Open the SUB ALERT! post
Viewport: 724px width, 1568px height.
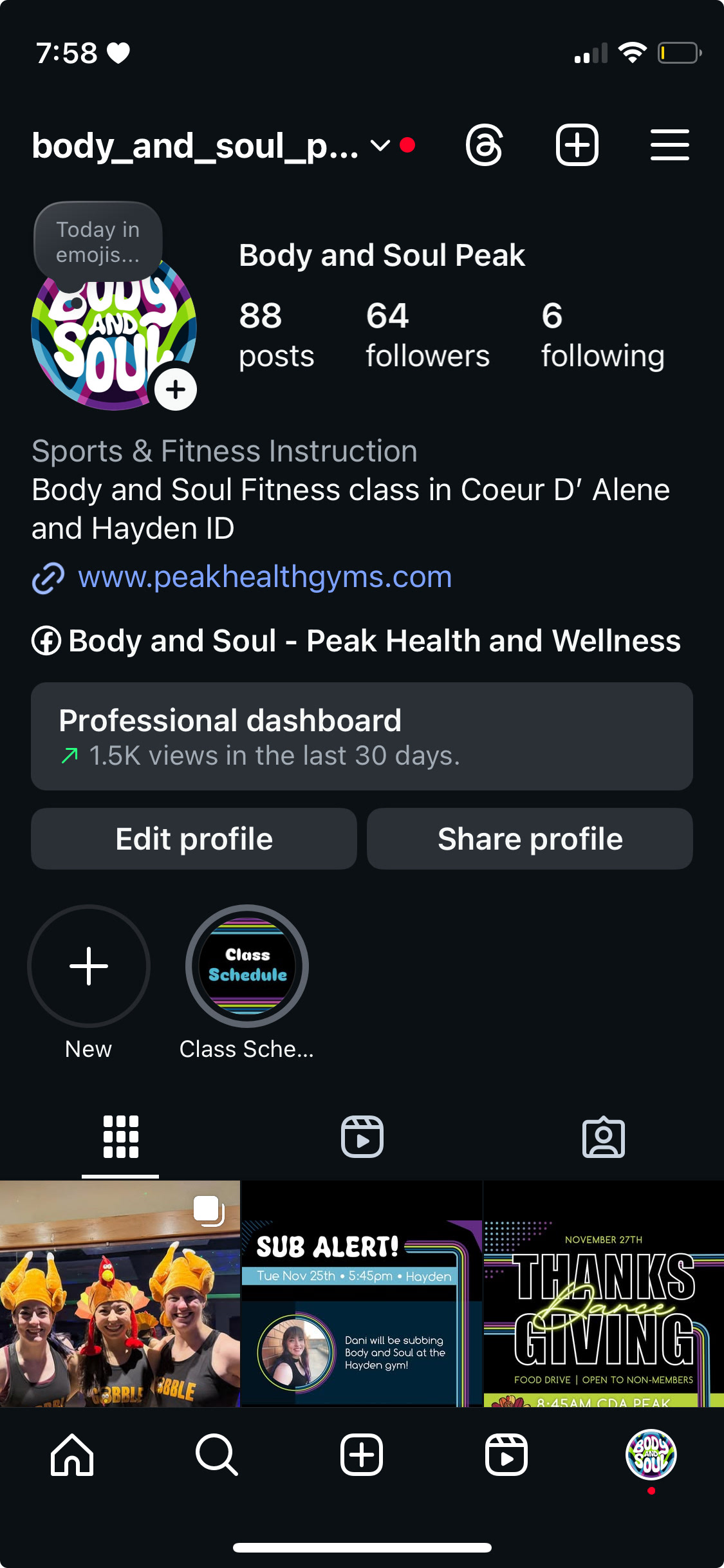[x=361, y=1294]
